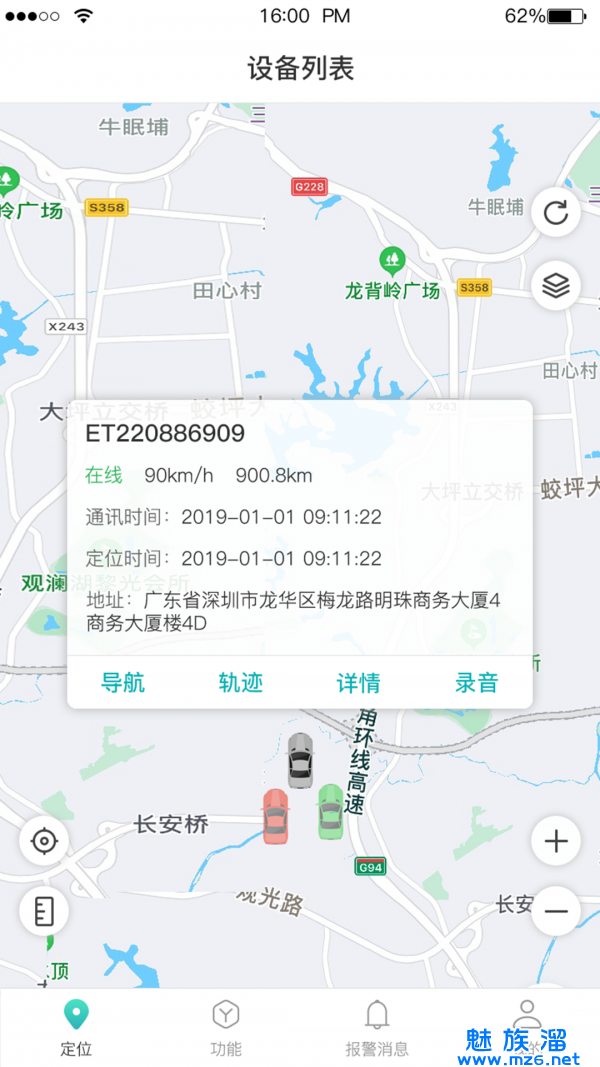Select the green car marker
Viewport: 600px width, 1067px height.
[x=330, y=810]
